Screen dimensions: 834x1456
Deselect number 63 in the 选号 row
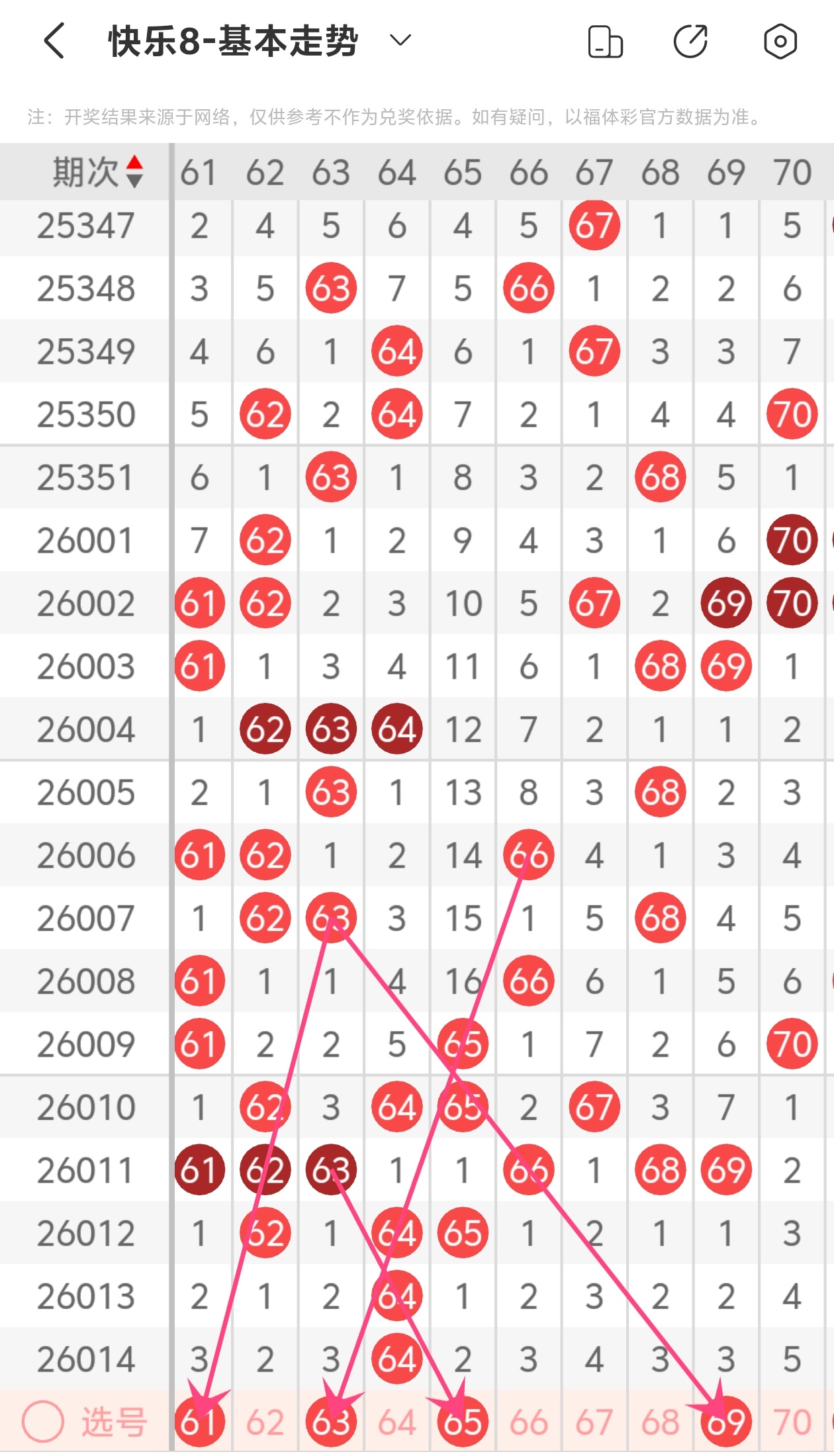(331, 1422)
